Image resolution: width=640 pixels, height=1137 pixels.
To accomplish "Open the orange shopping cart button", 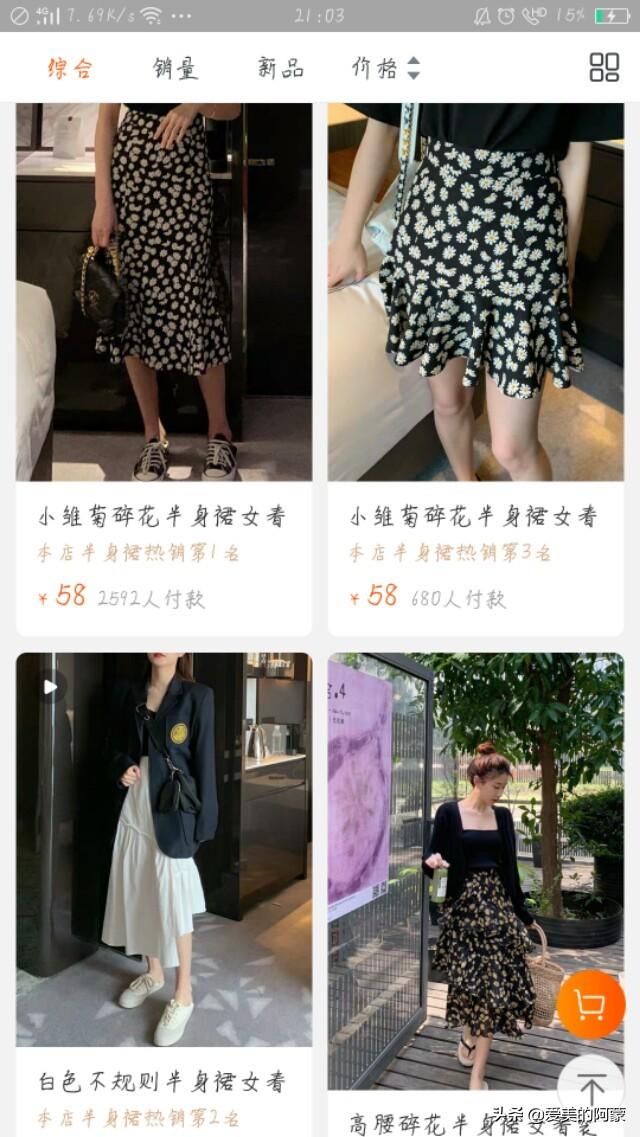I will pyautogui.click(x=591, y=1004).
